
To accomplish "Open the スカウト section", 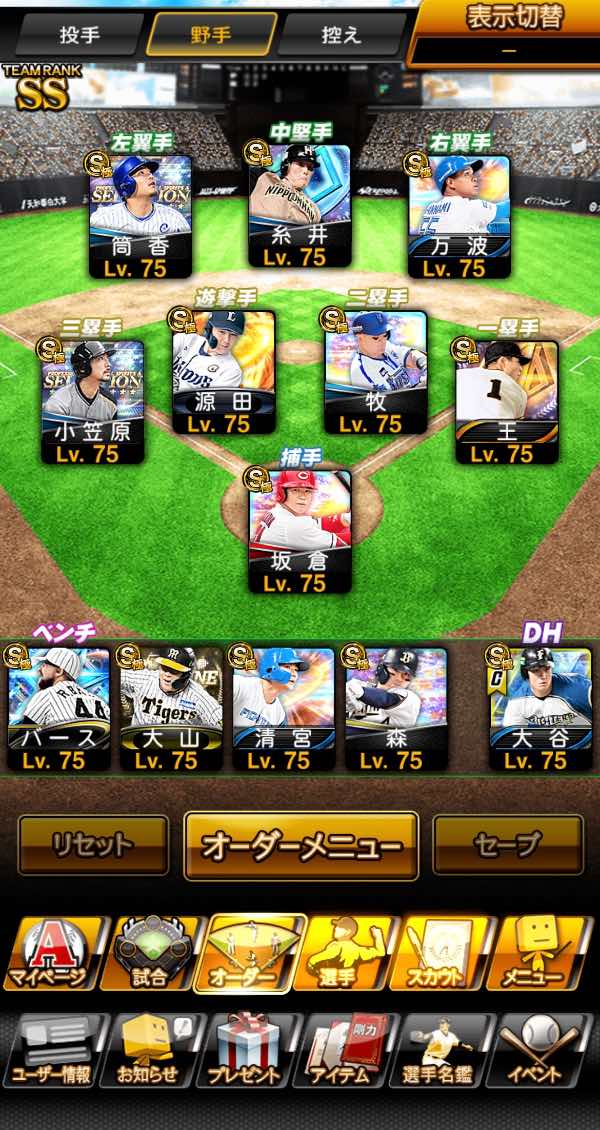I will pyautogui.click(x=441, y=953).
